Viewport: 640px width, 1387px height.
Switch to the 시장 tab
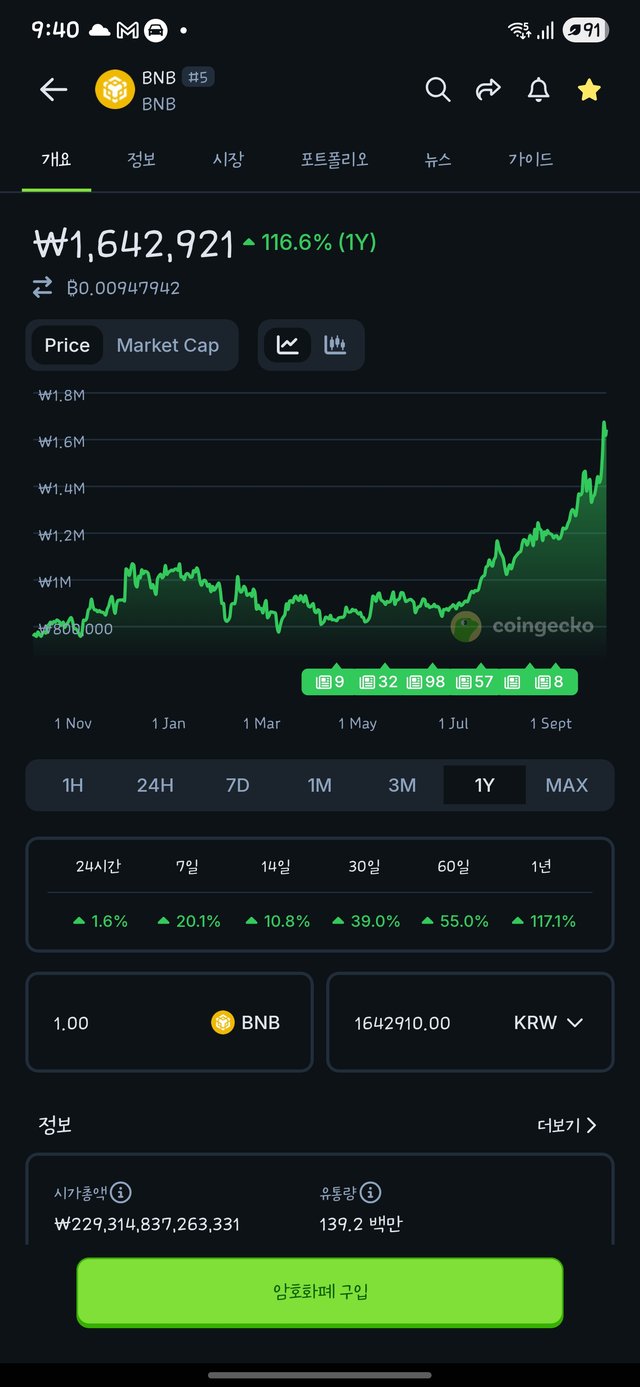228,160
